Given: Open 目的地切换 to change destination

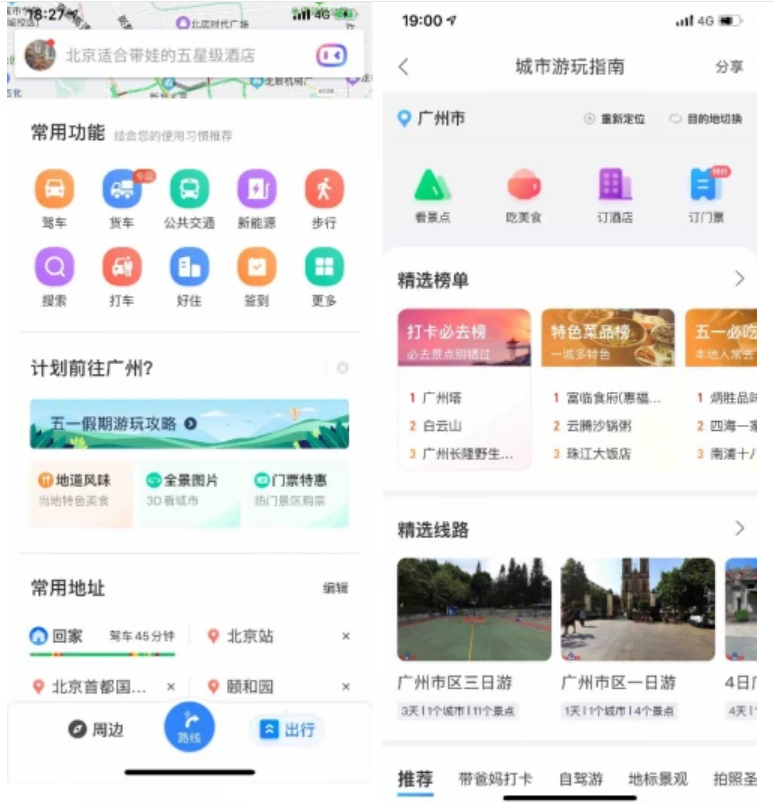Looking at the screenshot, I should (x=706, y=119).
